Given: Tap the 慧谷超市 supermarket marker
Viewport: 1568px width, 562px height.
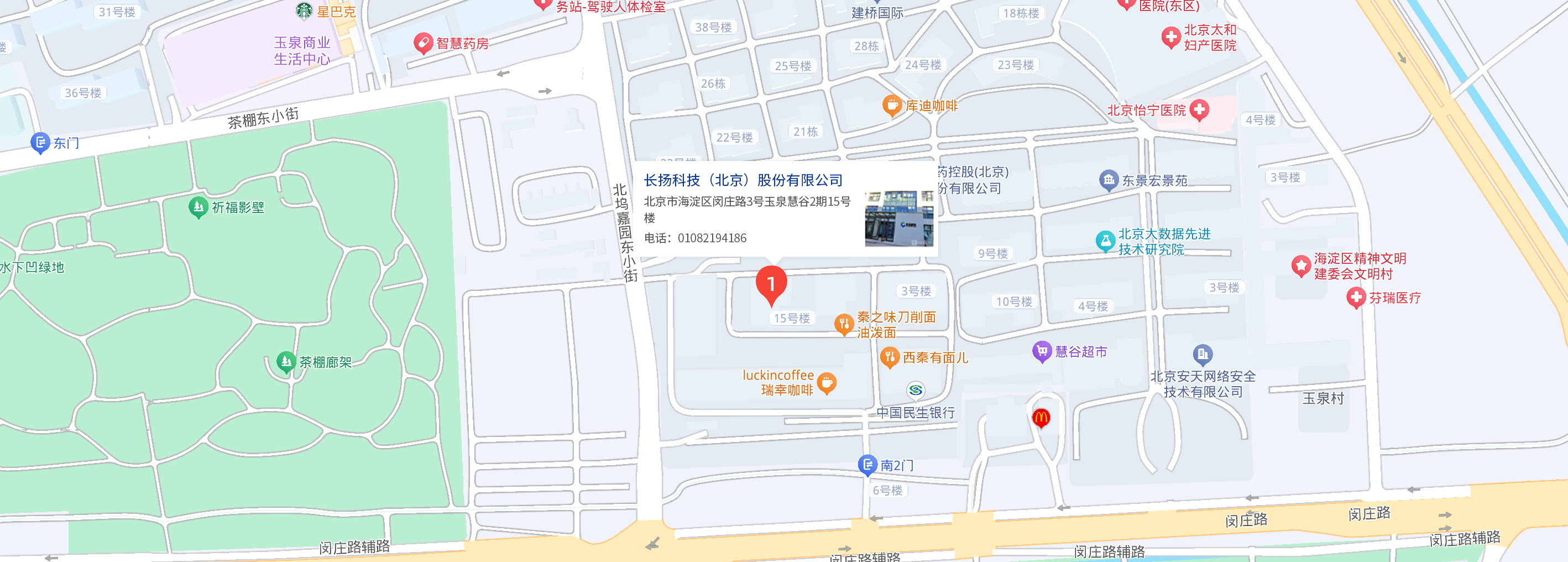Looking at the screenshot, I should coord(1042,351).
